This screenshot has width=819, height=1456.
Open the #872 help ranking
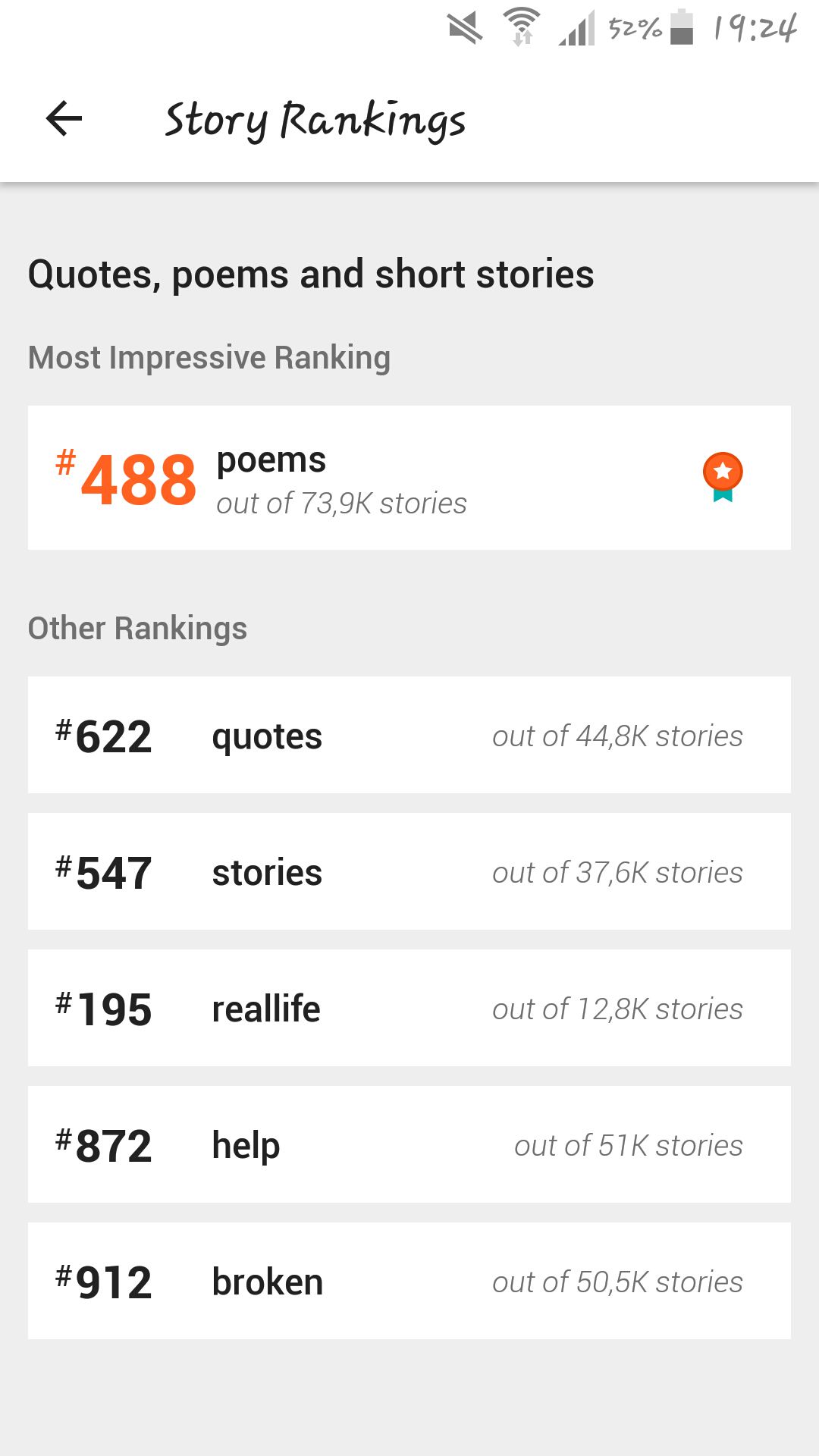[409, 1144]
